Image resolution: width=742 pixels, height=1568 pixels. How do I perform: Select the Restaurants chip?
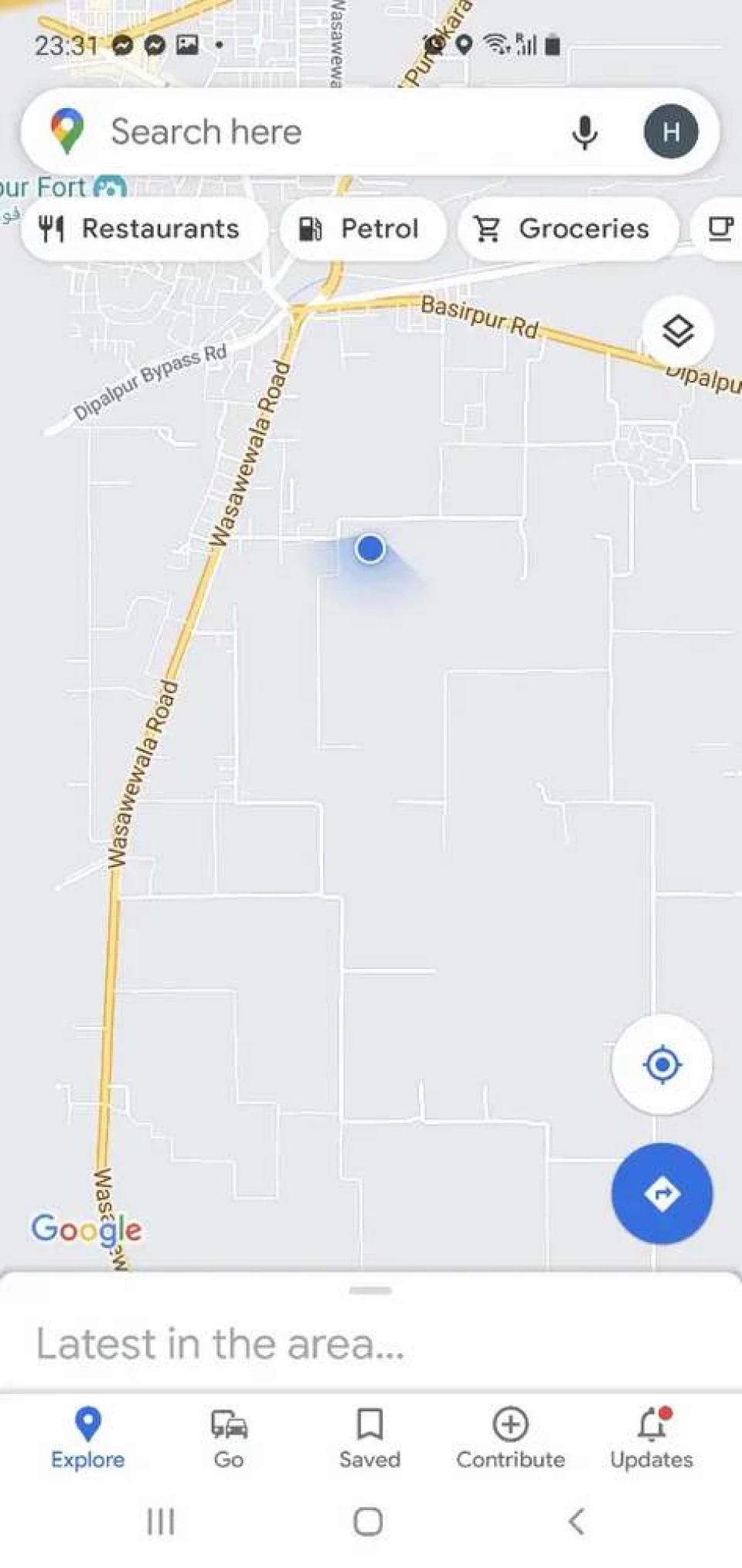point(144,229)
